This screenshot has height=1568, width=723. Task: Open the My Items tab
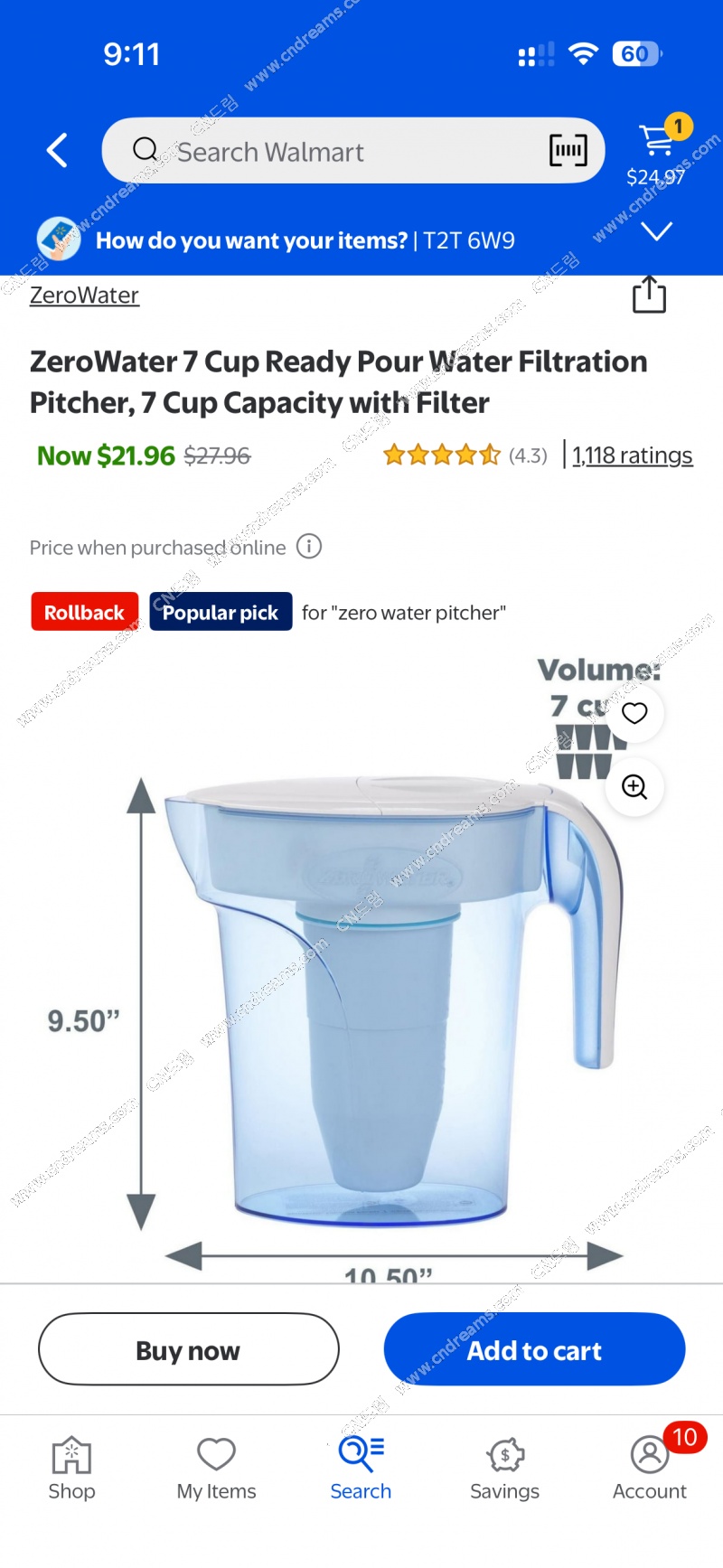[216, 1469]
